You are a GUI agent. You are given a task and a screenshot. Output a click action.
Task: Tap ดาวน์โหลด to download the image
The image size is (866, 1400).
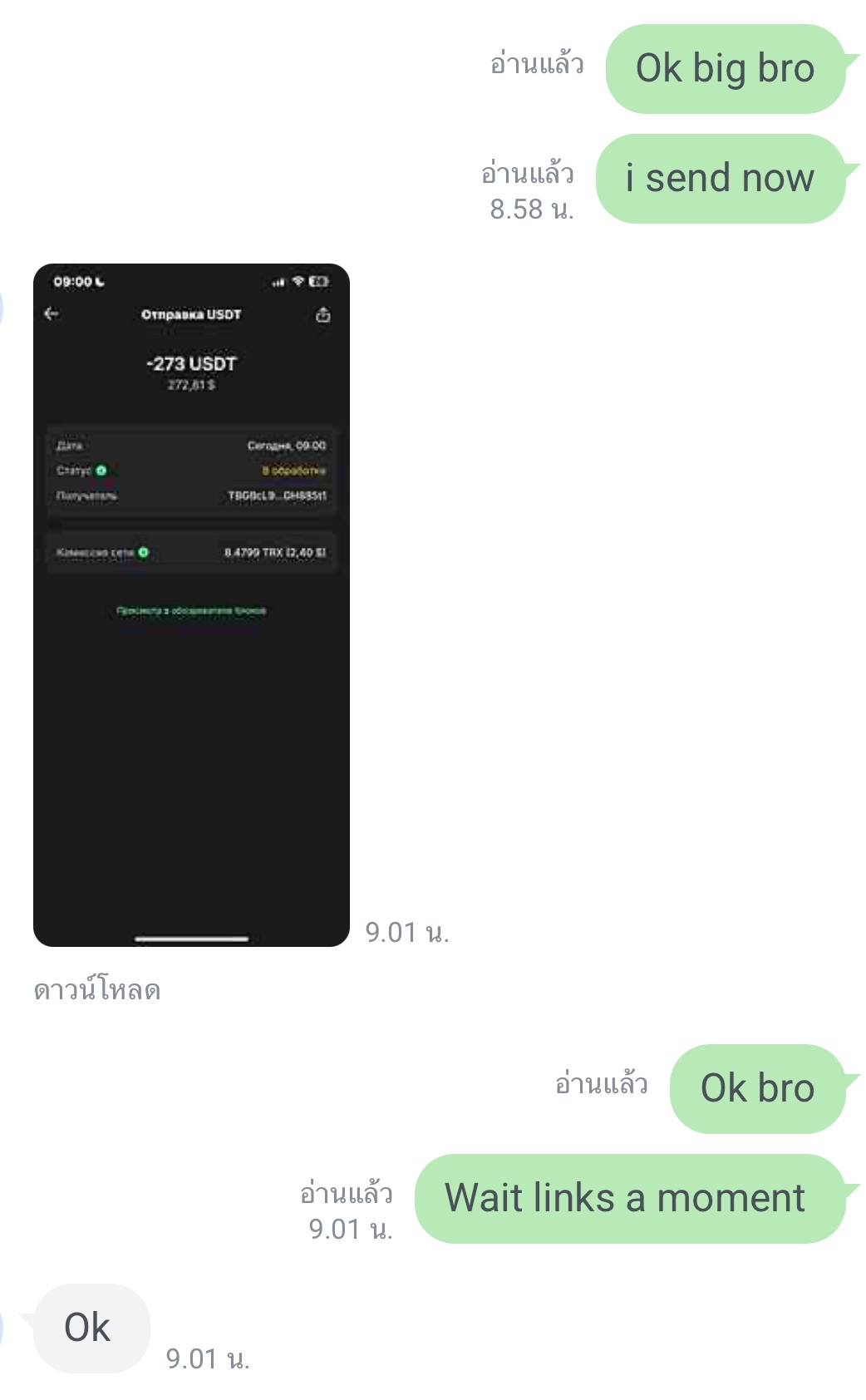97,990
